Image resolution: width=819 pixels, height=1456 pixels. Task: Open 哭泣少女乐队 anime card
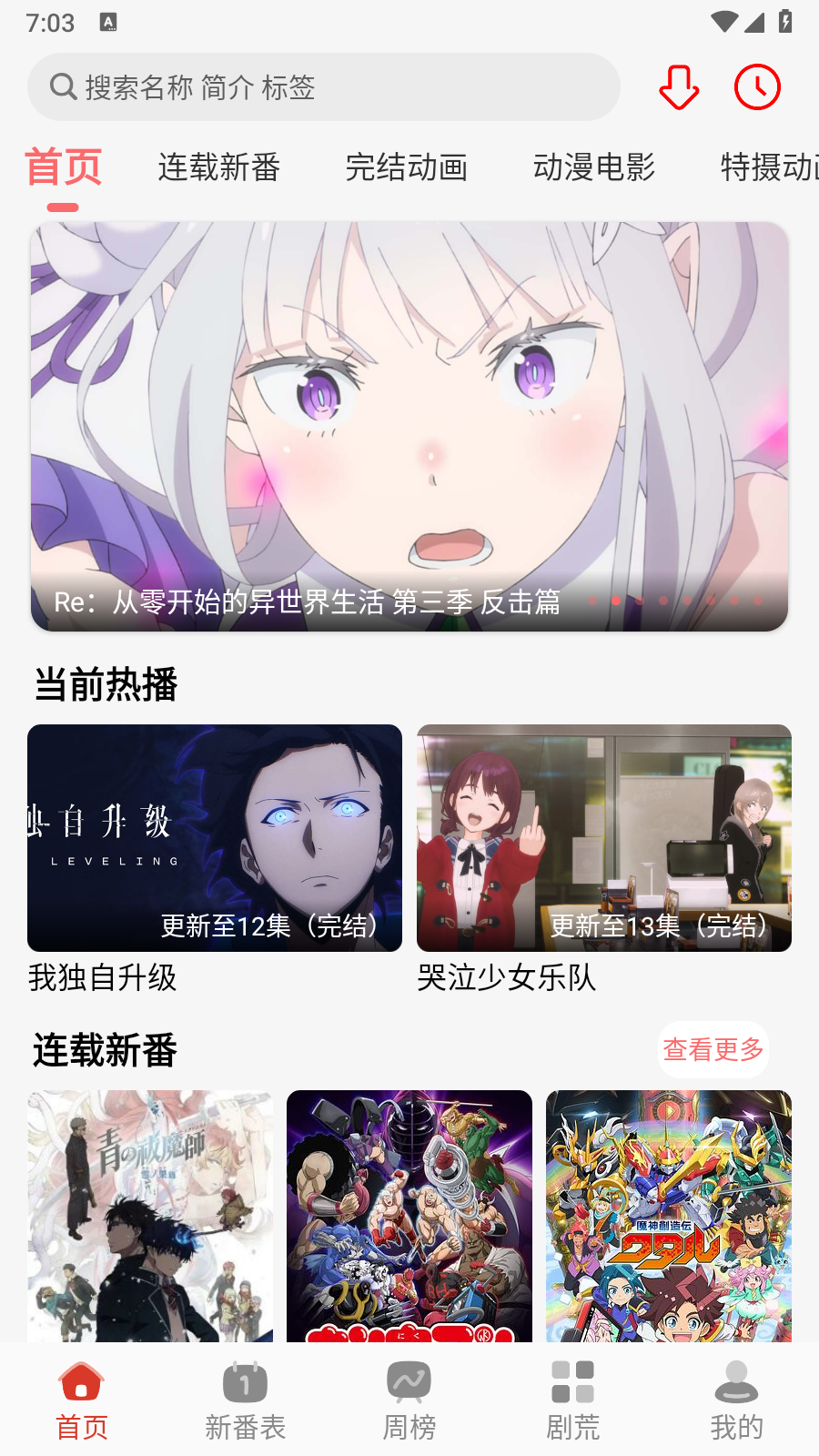click(604, 838)
